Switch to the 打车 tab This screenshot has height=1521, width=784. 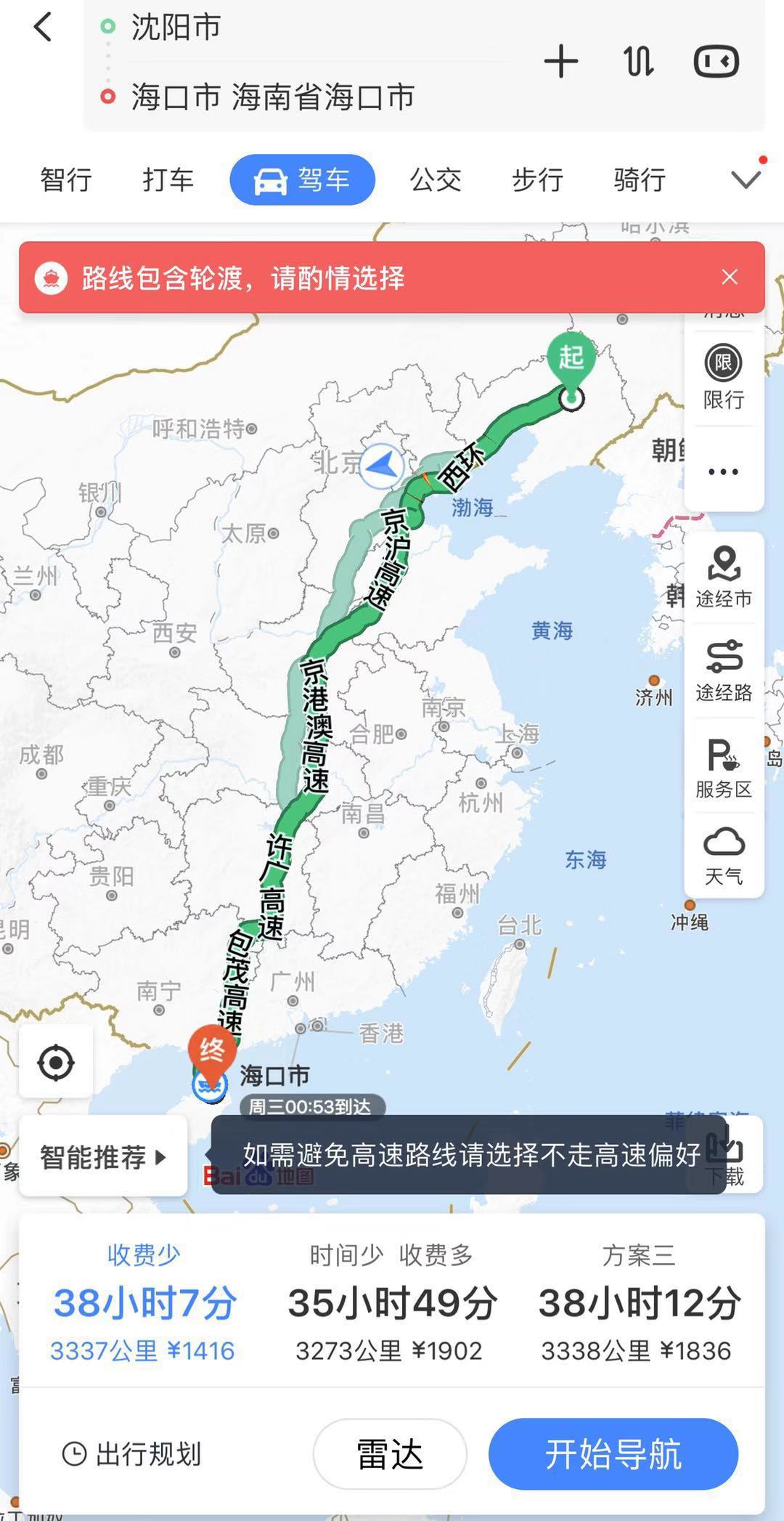coord(168,179)
